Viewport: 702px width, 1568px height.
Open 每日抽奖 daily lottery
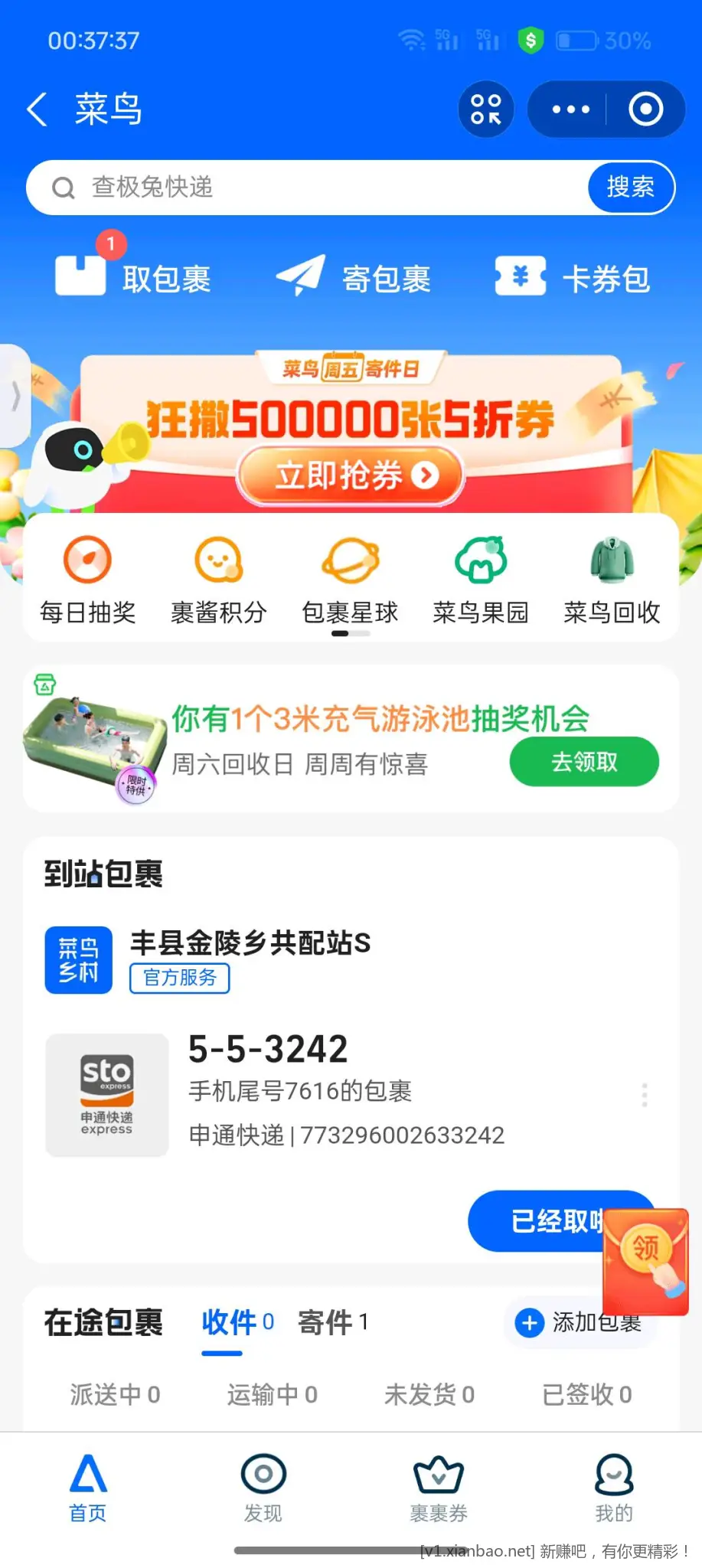pos(87,580)
